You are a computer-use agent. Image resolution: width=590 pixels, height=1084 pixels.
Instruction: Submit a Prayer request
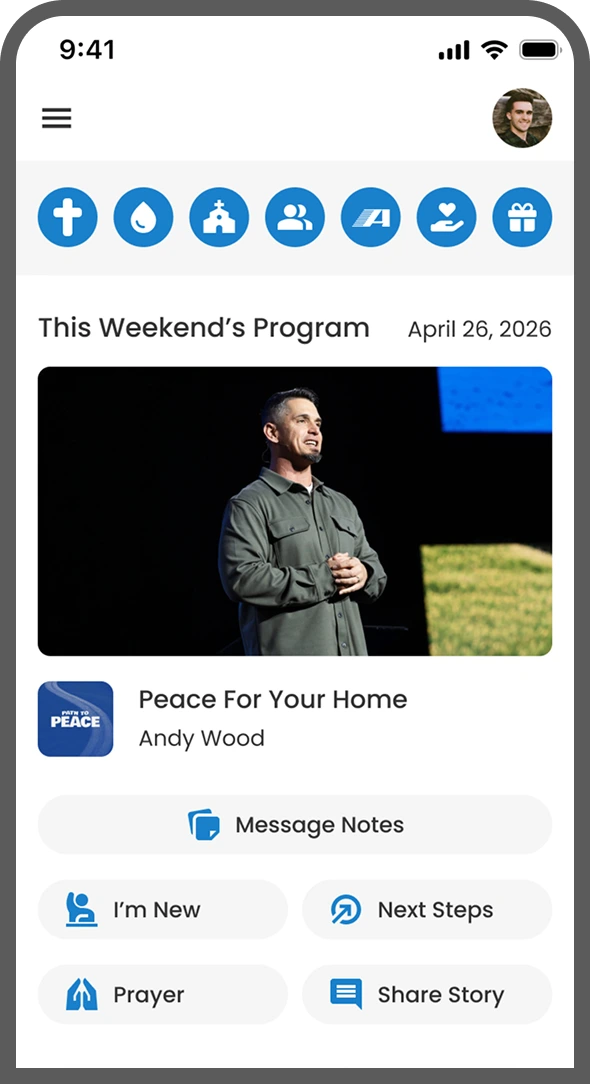coord(163,995)
